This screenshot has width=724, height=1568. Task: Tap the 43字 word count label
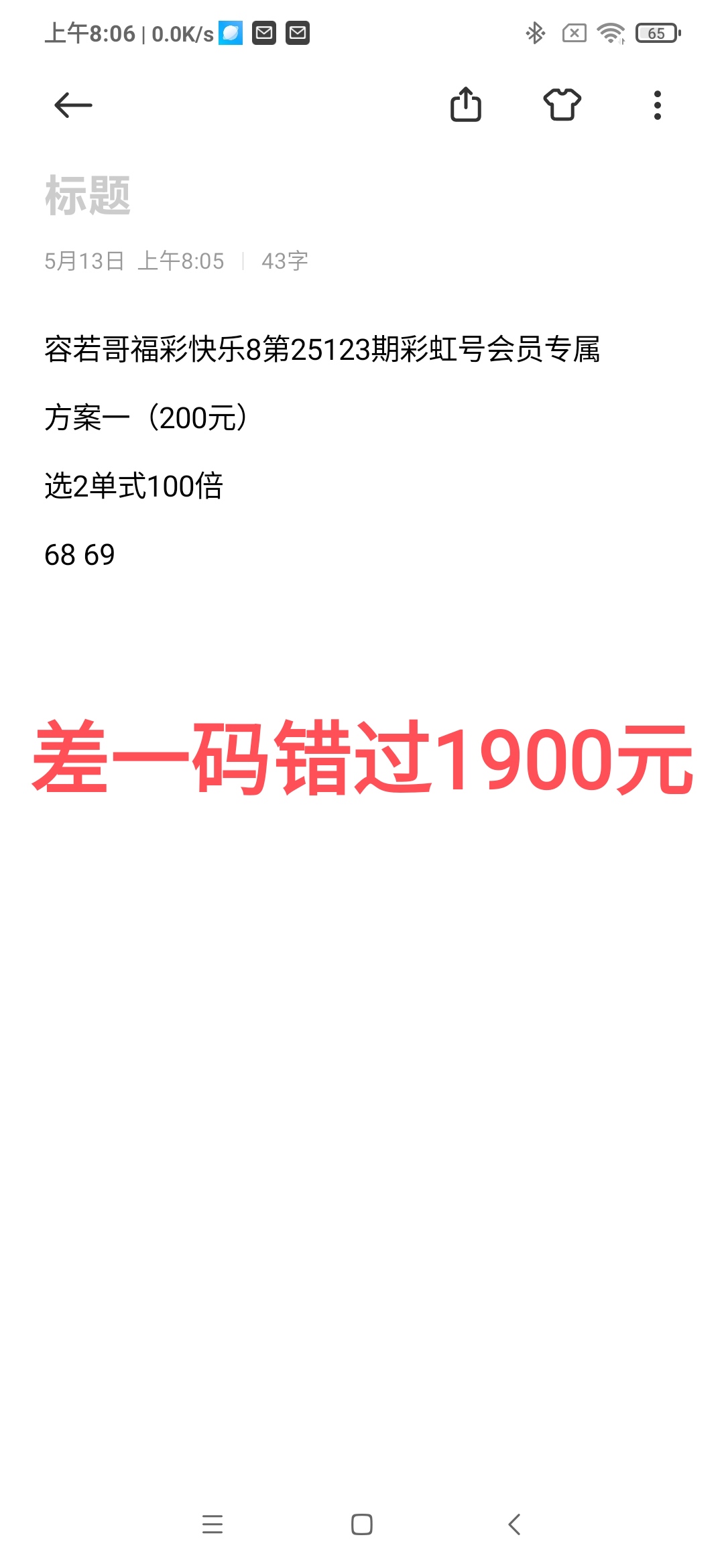(284, 262)
